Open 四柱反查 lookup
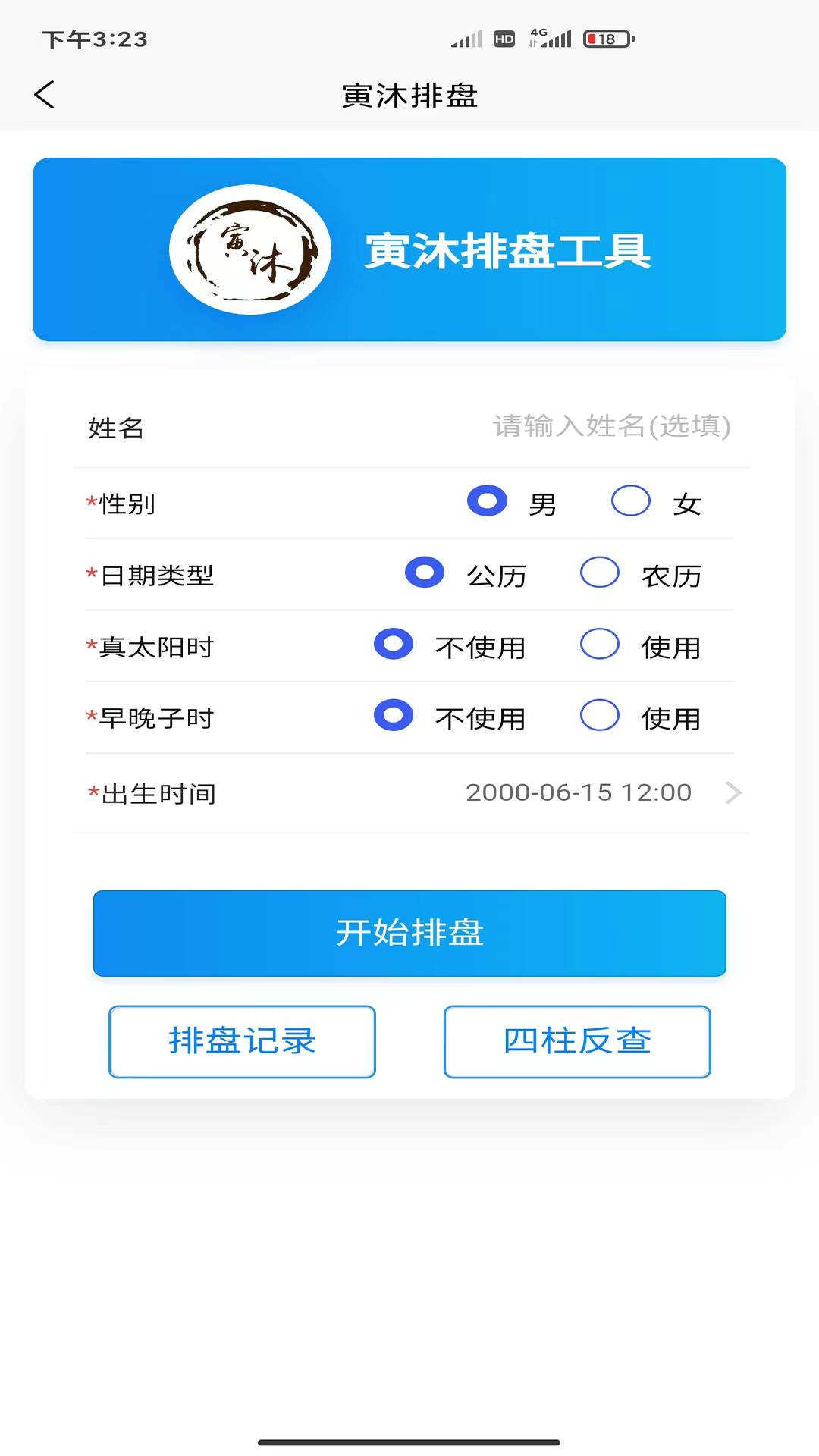Viewport: 819px width, 1456px height. (x=577, y=1041)
